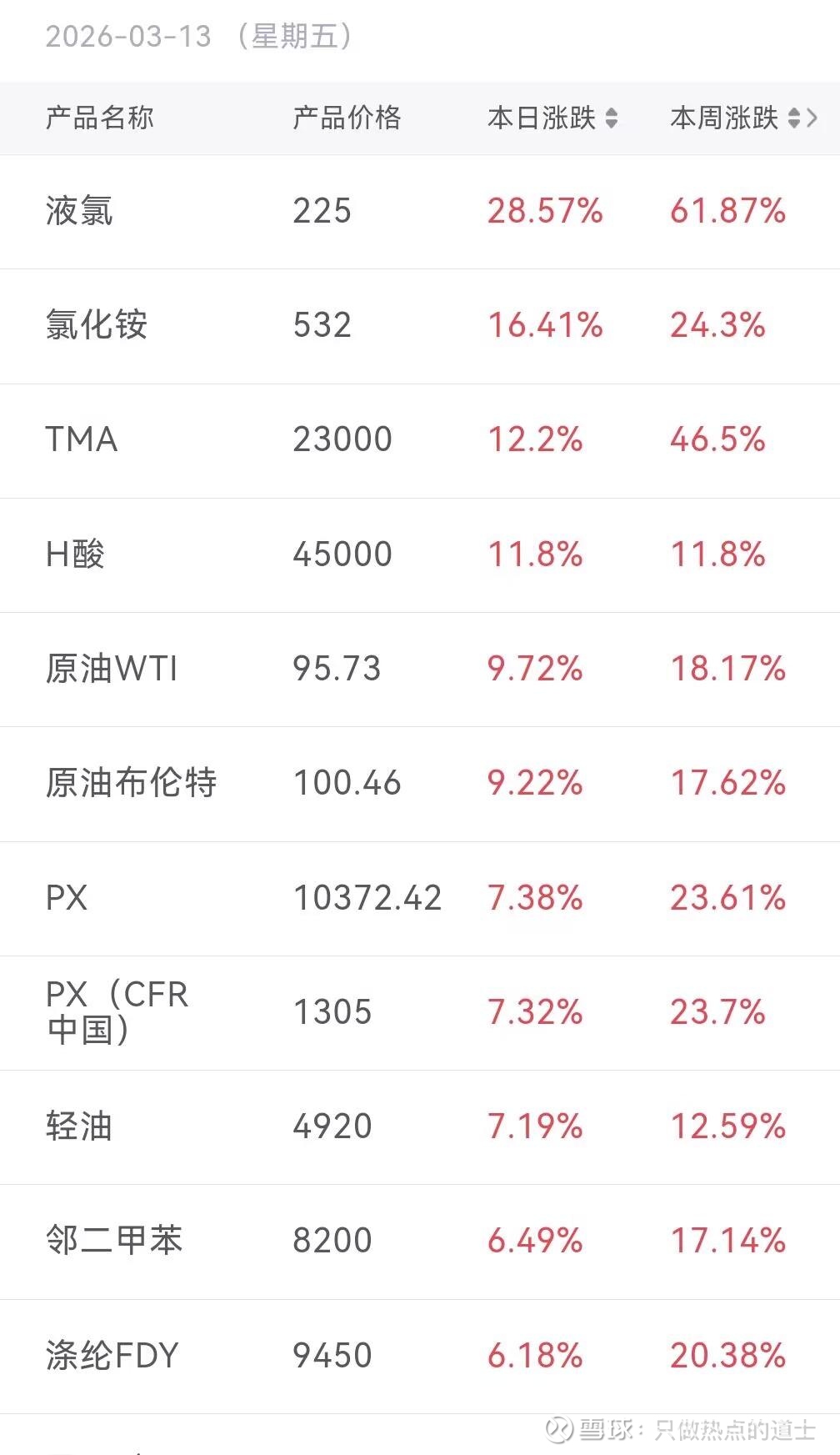Show more columns with the header arrow
Image resolution: width=840 pixels, height=1455 pixels.
[x=813, y=118]
